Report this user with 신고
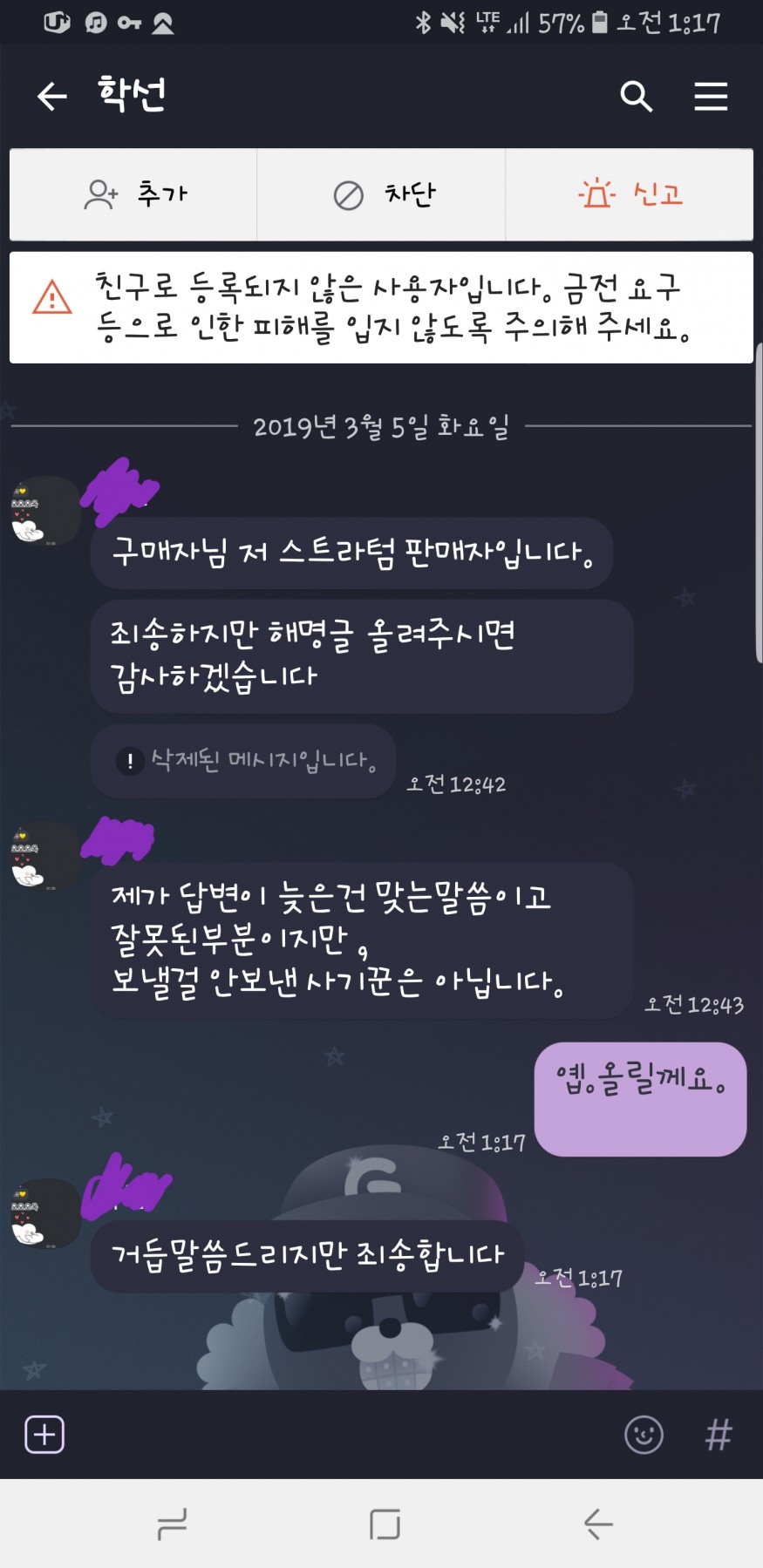This screenshot has height=1568, width=763. [x=630, y=194]
